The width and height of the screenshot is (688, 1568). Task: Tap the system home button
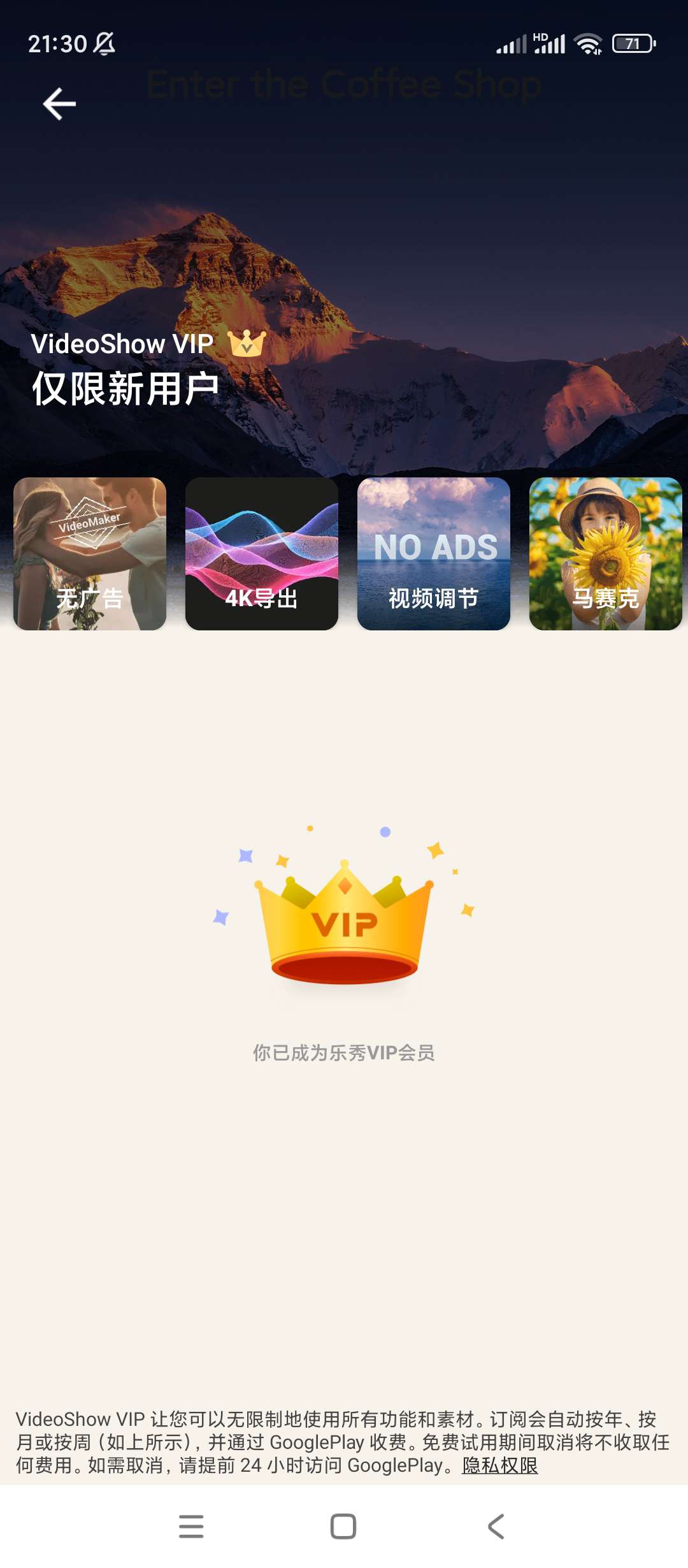(x=343, y=1527)
